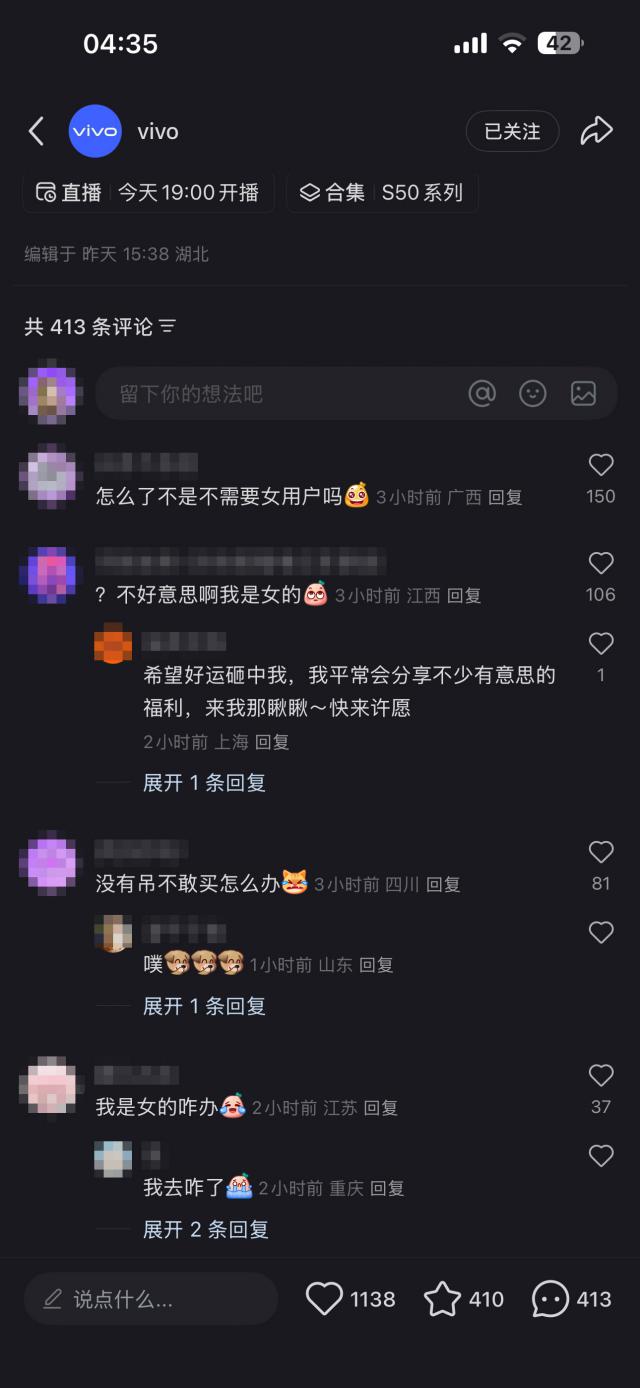This screenshot has height=1388, width=640.
Task: Reply to the comment 不好意思啊我是女的
Action: [x=464, y=596]
